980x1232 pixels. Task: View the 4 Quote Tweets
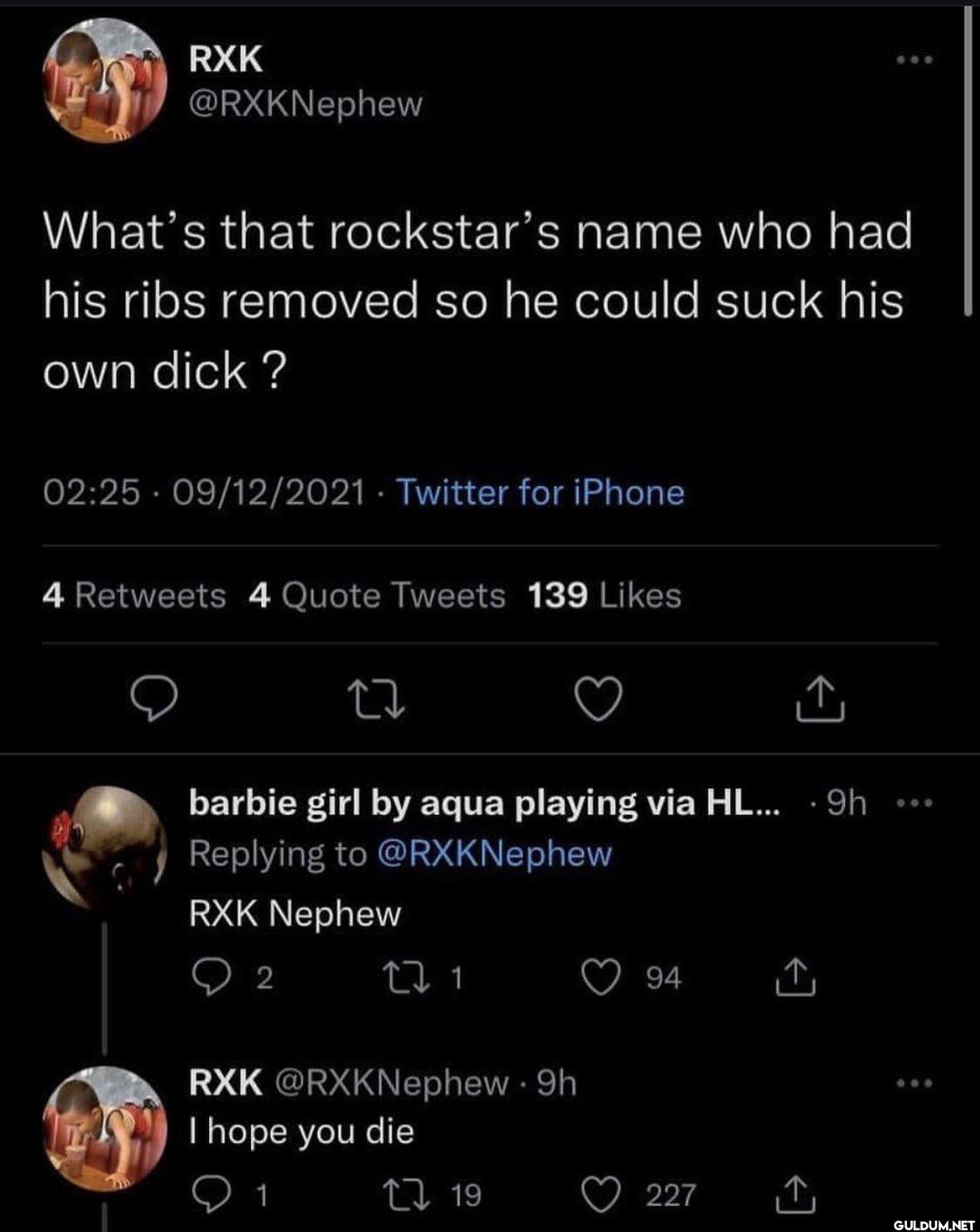tap(376, 596)
